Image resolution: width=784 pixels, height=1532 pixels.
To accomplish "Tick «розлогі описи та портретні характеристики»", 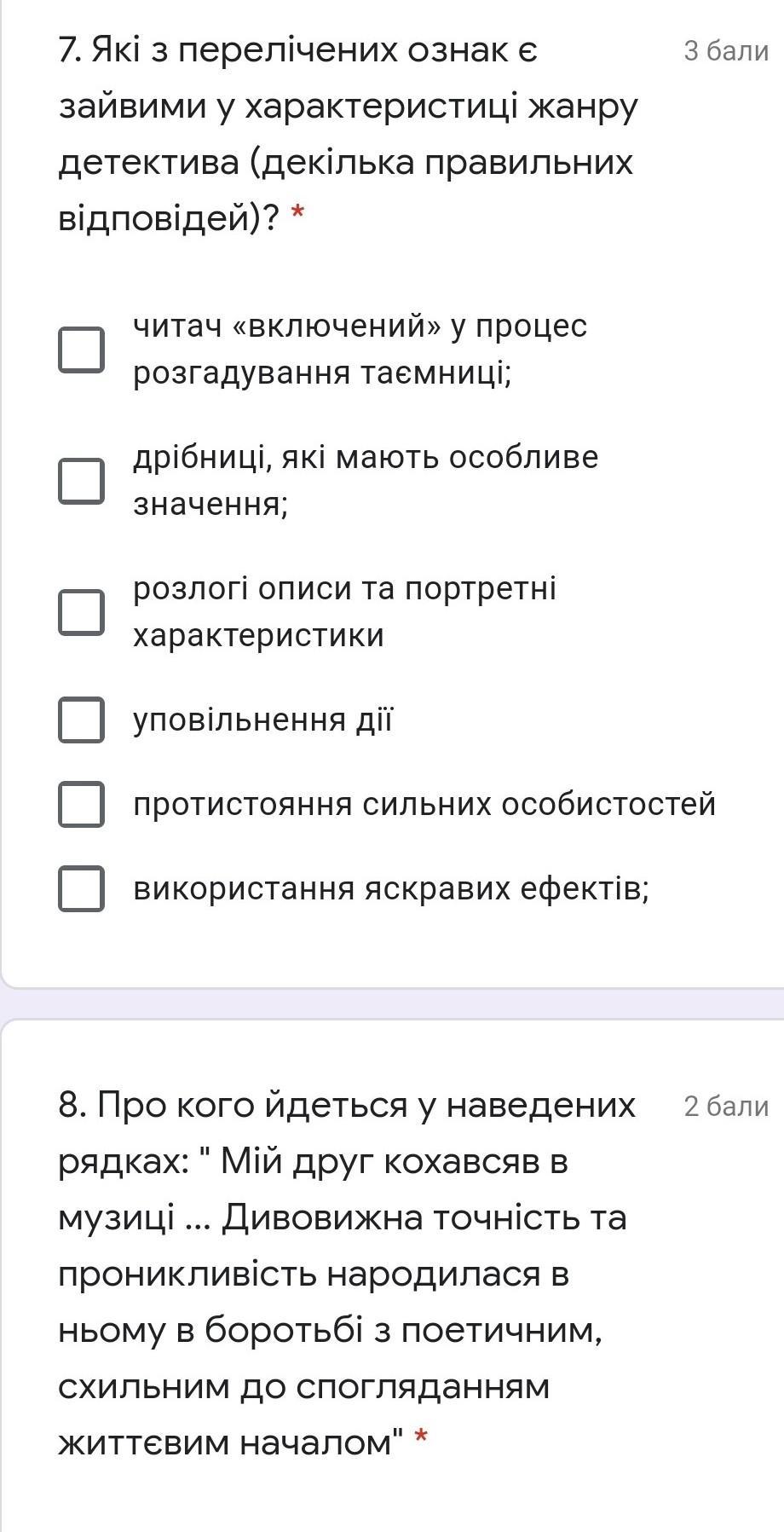I will pos(82,612).
